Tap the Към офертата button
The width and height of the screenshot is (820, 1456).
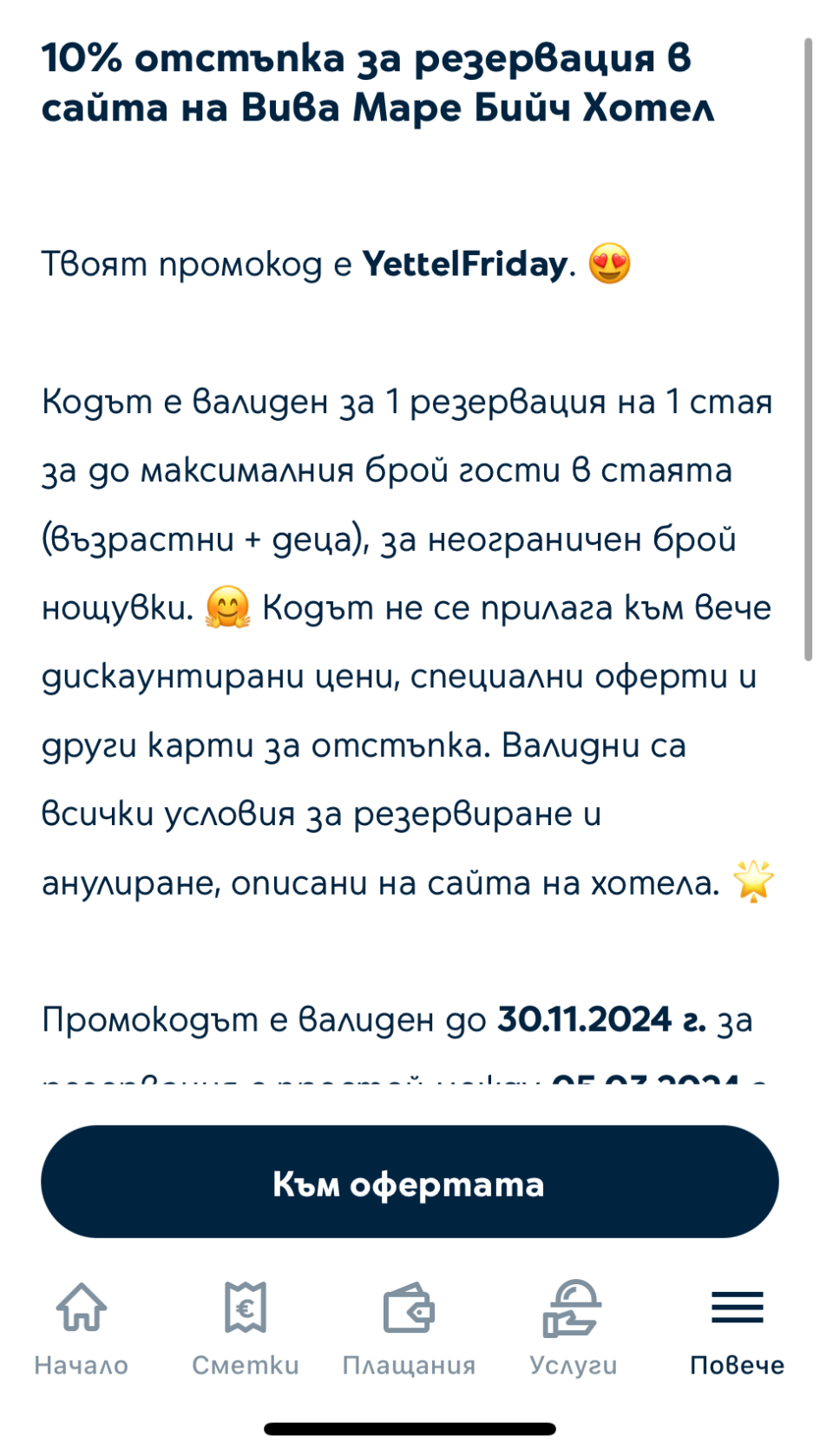[410, 1182]
